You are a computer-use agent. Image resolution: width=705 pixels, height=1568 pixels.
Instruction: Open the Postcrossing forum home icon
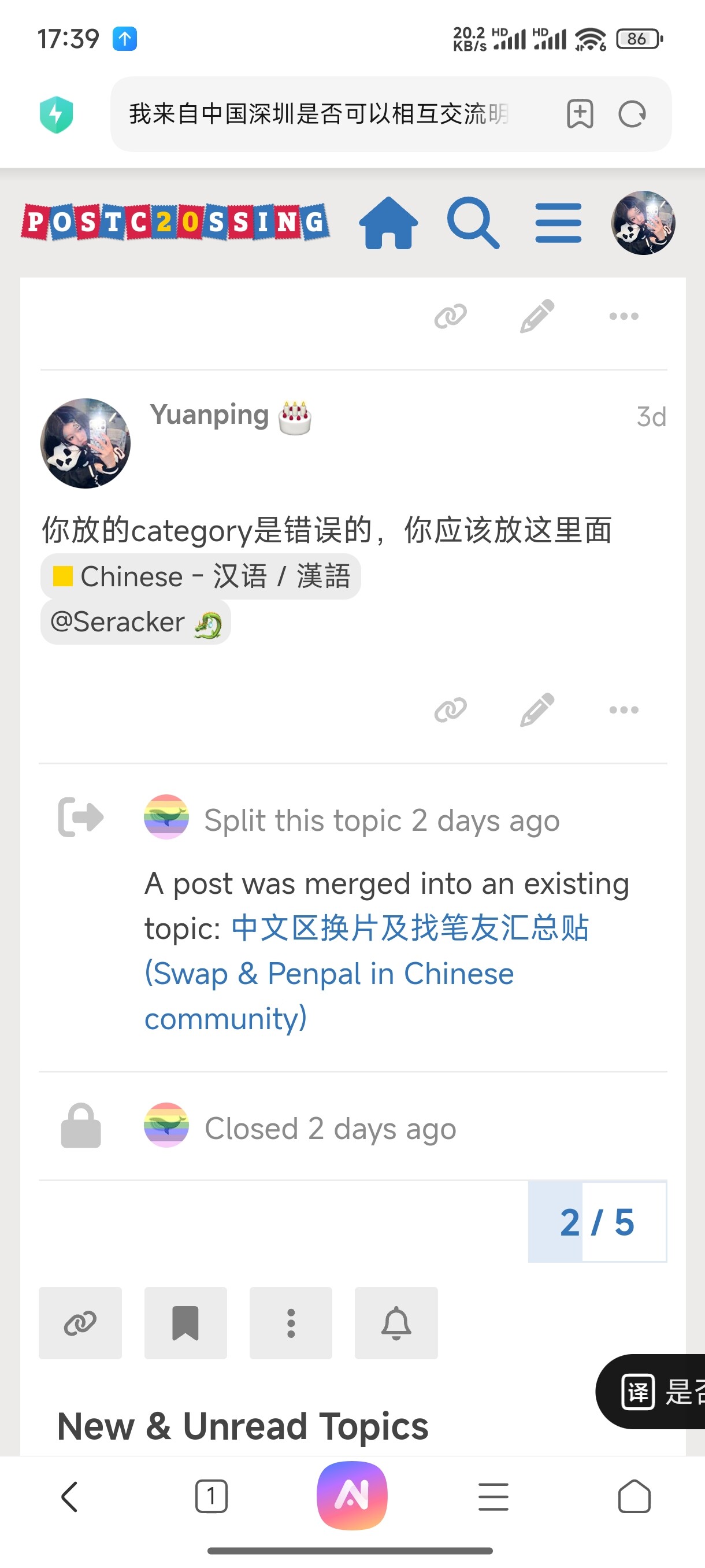coord(388,223)
